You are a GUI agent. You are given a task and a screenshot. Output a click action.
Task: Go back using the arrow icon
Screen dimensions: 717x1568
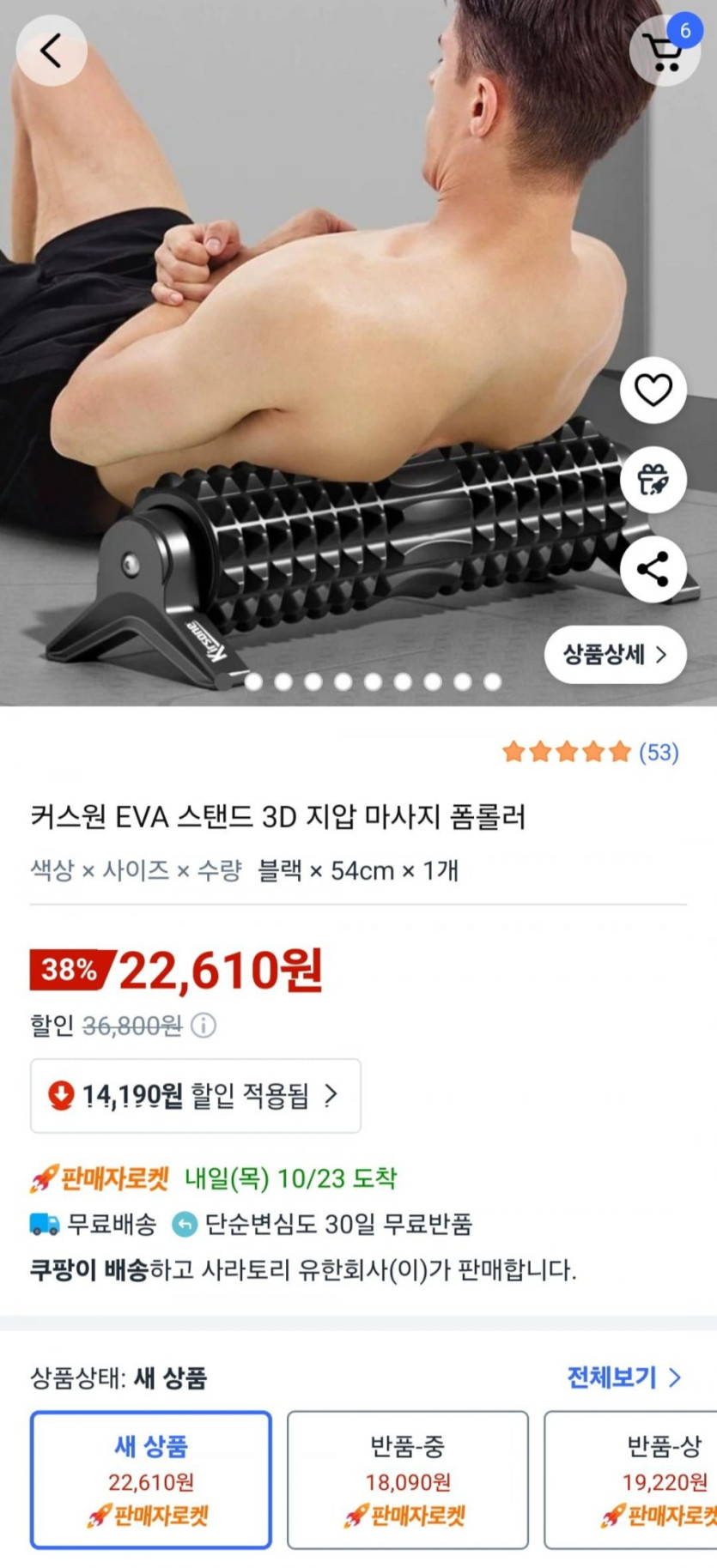(52, 51)
